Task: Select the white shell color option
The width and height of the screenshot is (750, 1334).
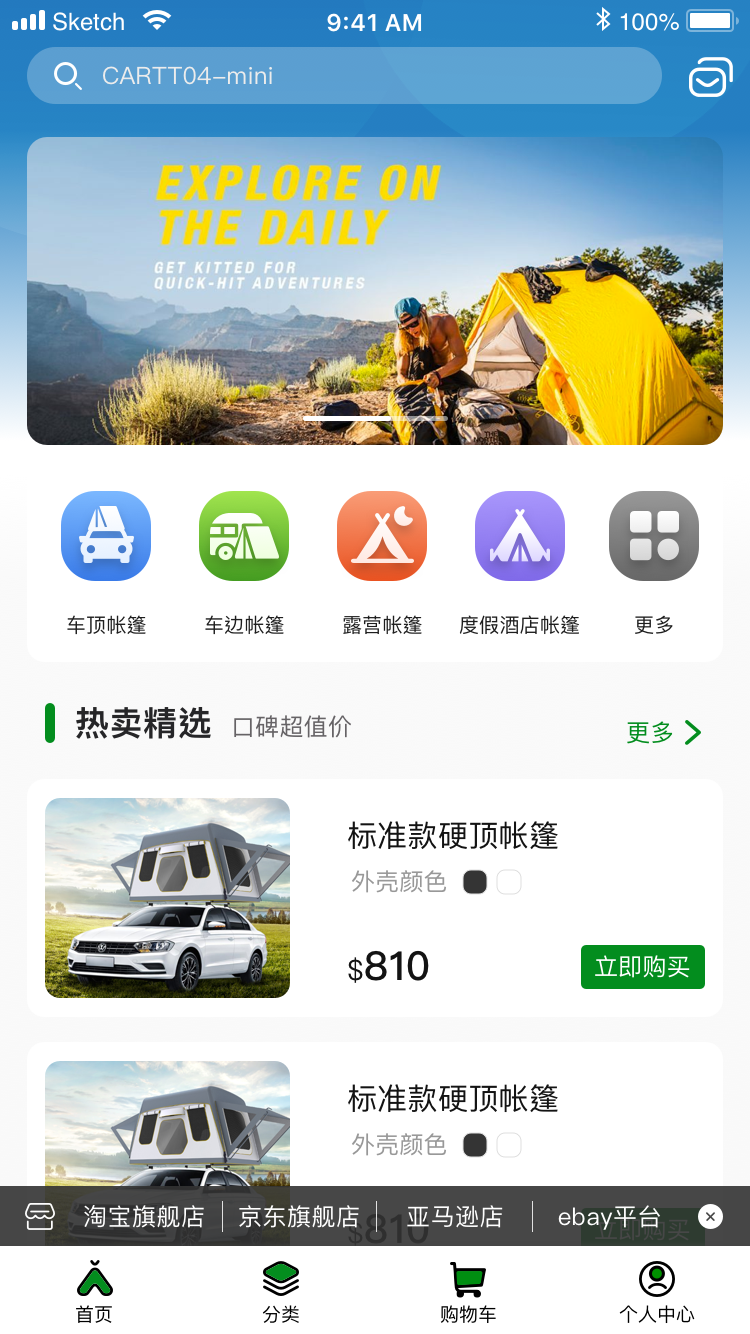Action: pos(509,882)
